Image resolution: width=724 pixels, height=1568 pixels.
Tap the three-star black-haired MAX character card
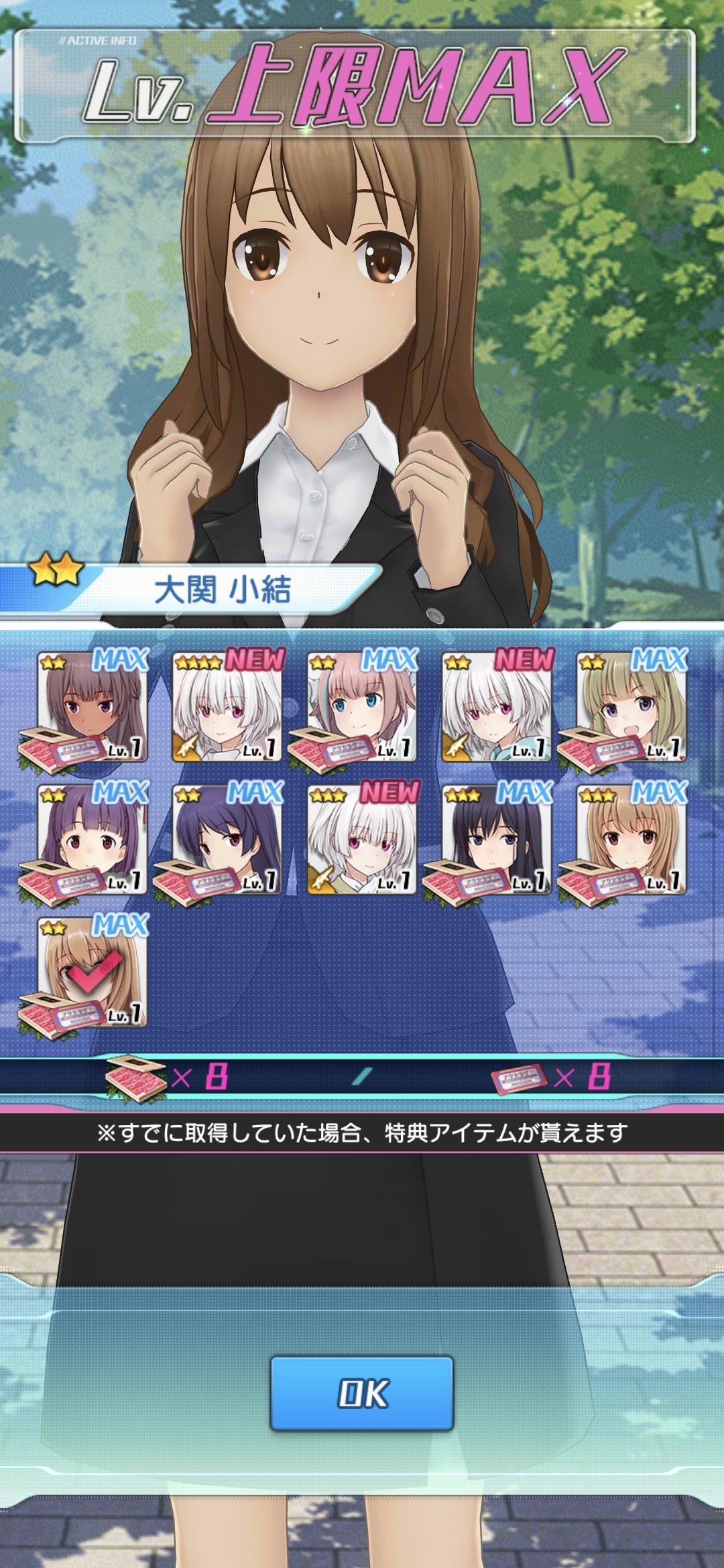(497, 840)
